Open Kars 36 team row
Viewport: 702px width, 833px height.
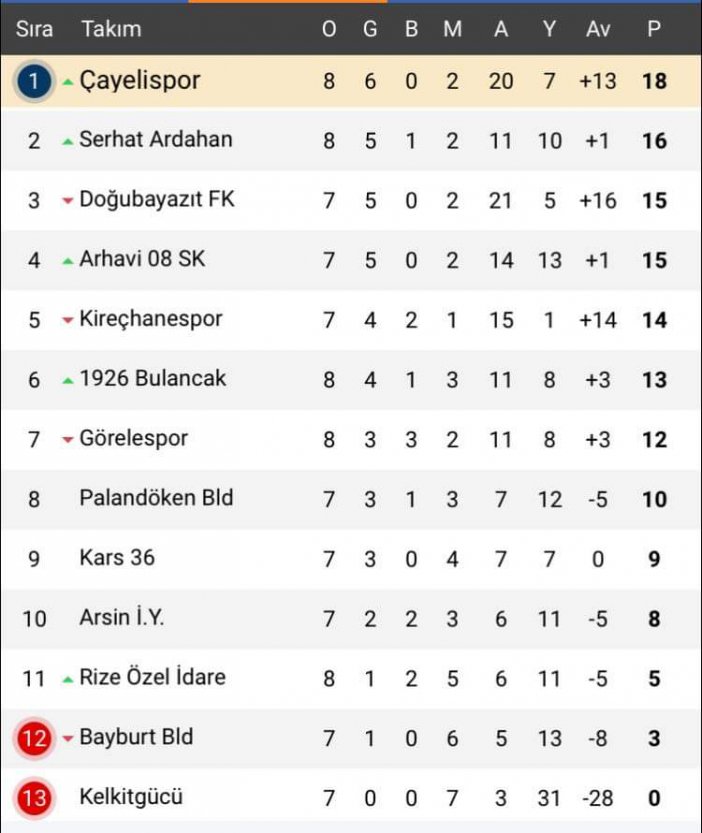click(x=117, y=557)
